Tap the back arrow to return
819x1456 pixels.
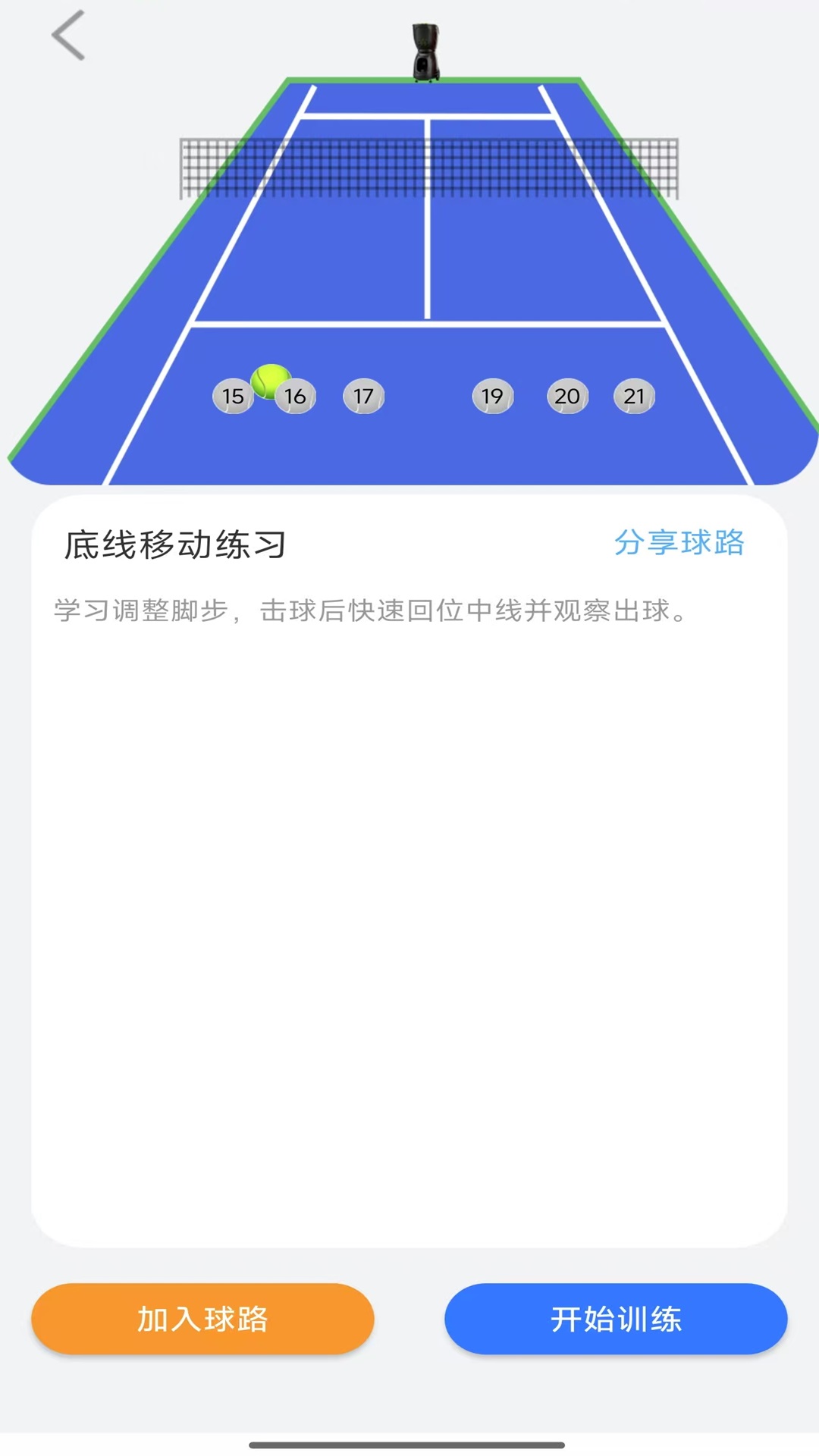pyautogui.click(x=67, y=36)
